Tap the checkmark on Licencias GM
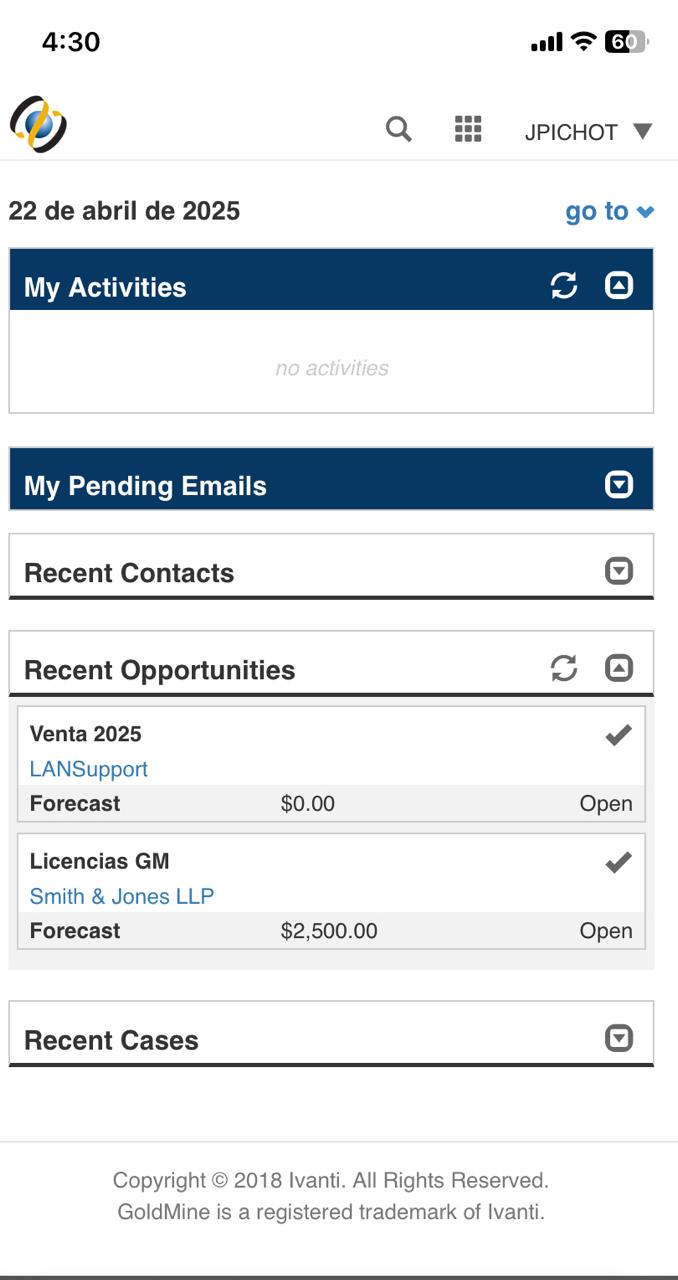678x1280 pixels. click(x=618, y=862)
